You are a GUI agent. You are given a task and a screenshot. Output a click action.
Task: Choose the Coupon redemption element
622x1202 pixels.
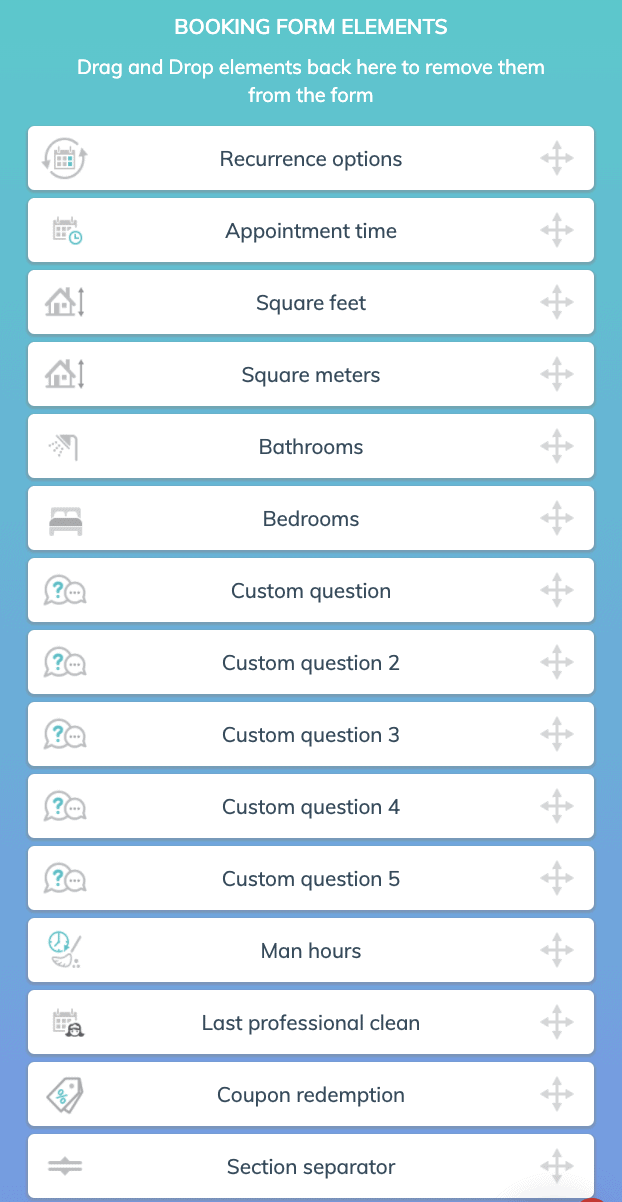coord(311,1094)
